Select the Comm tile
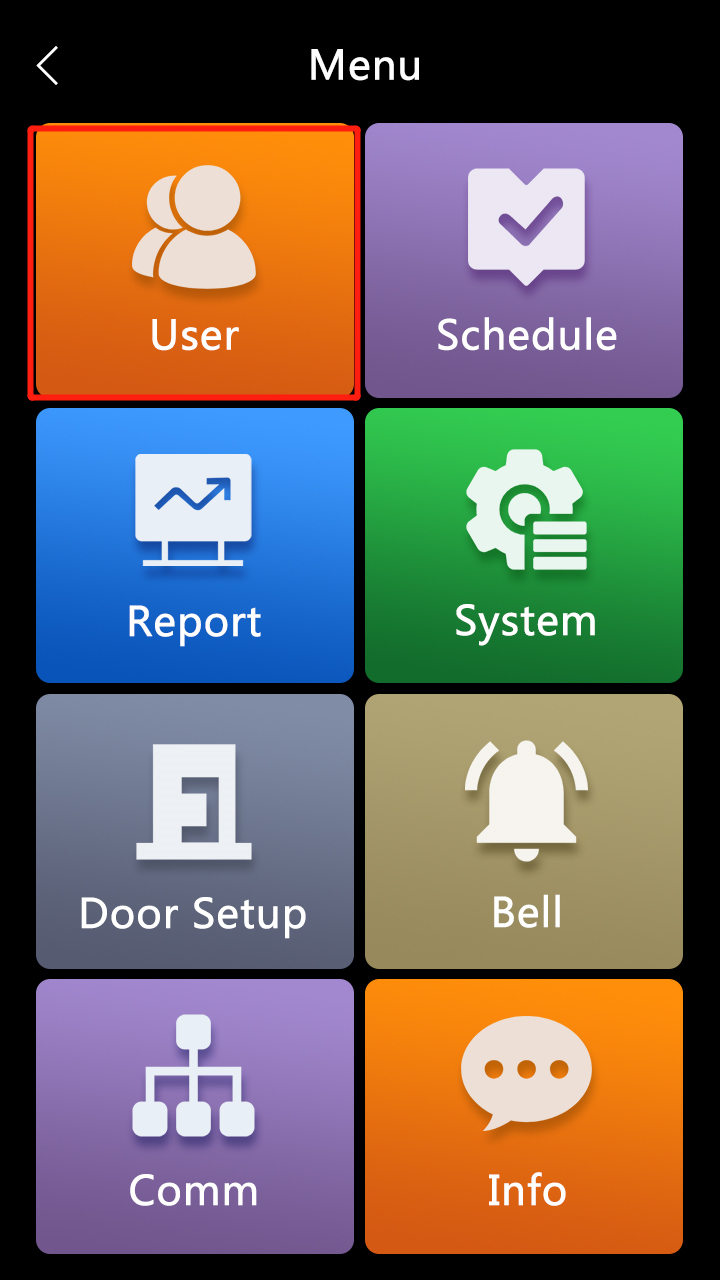The height and width of the screenshot is (1280, 720). pos(195,1116)
